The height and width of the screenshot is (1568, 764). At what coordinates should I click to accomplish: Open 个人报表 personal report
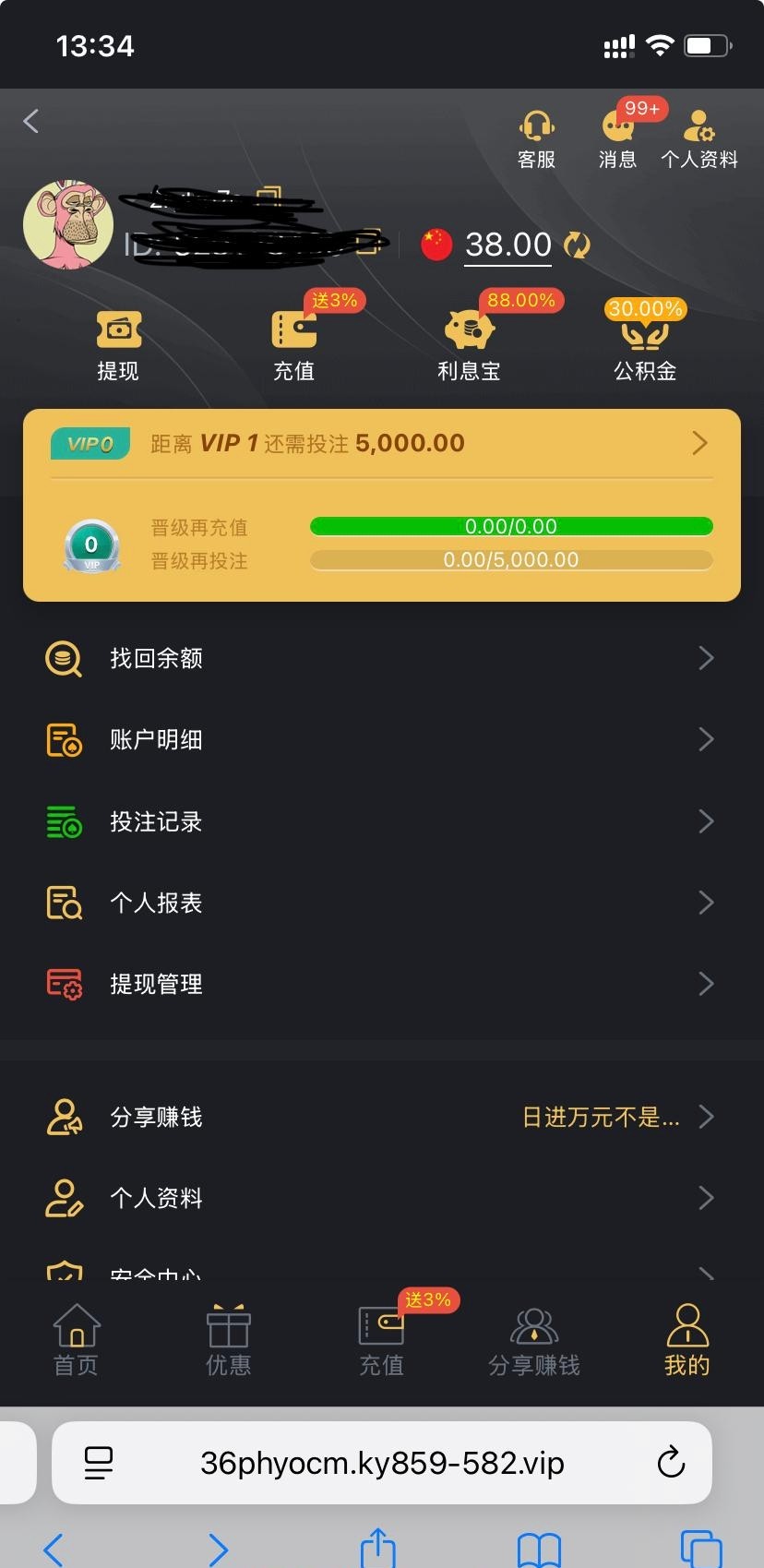point(382,903)
